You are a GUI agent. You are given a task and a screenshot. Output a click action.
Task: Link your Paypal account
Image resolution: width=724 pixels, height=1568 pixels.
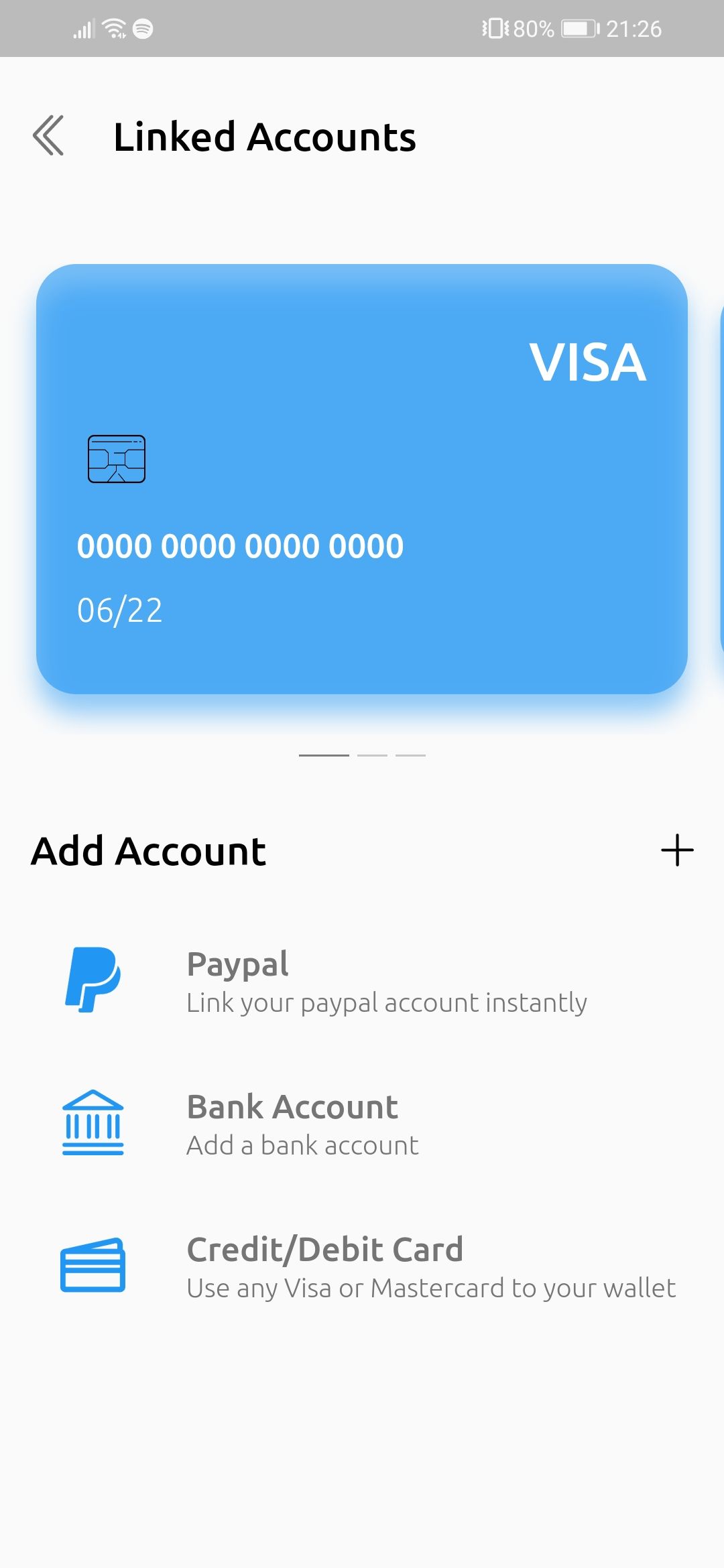coord(362,982)
